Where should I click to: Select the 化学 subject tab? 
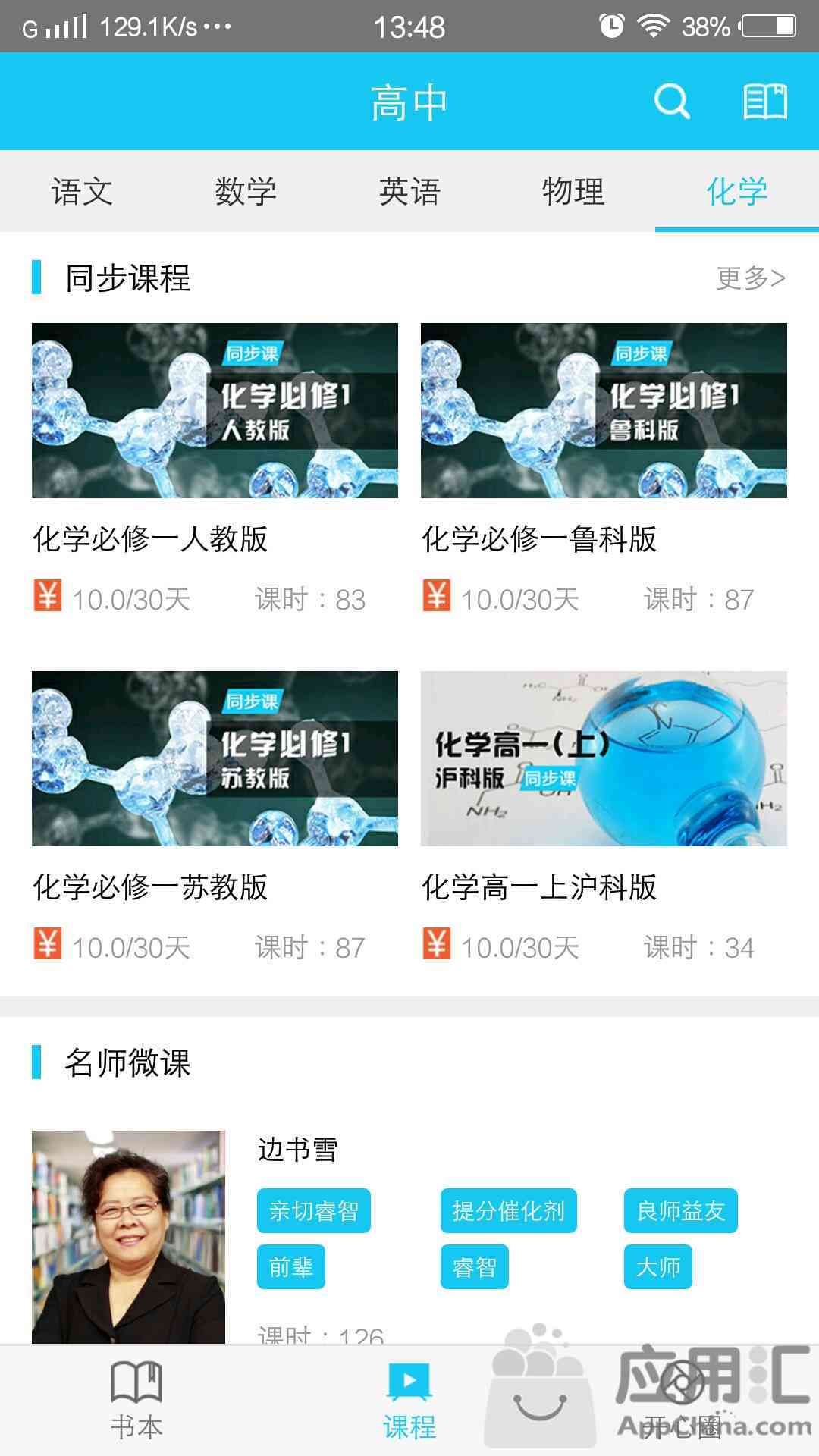[x=736, y=191]
